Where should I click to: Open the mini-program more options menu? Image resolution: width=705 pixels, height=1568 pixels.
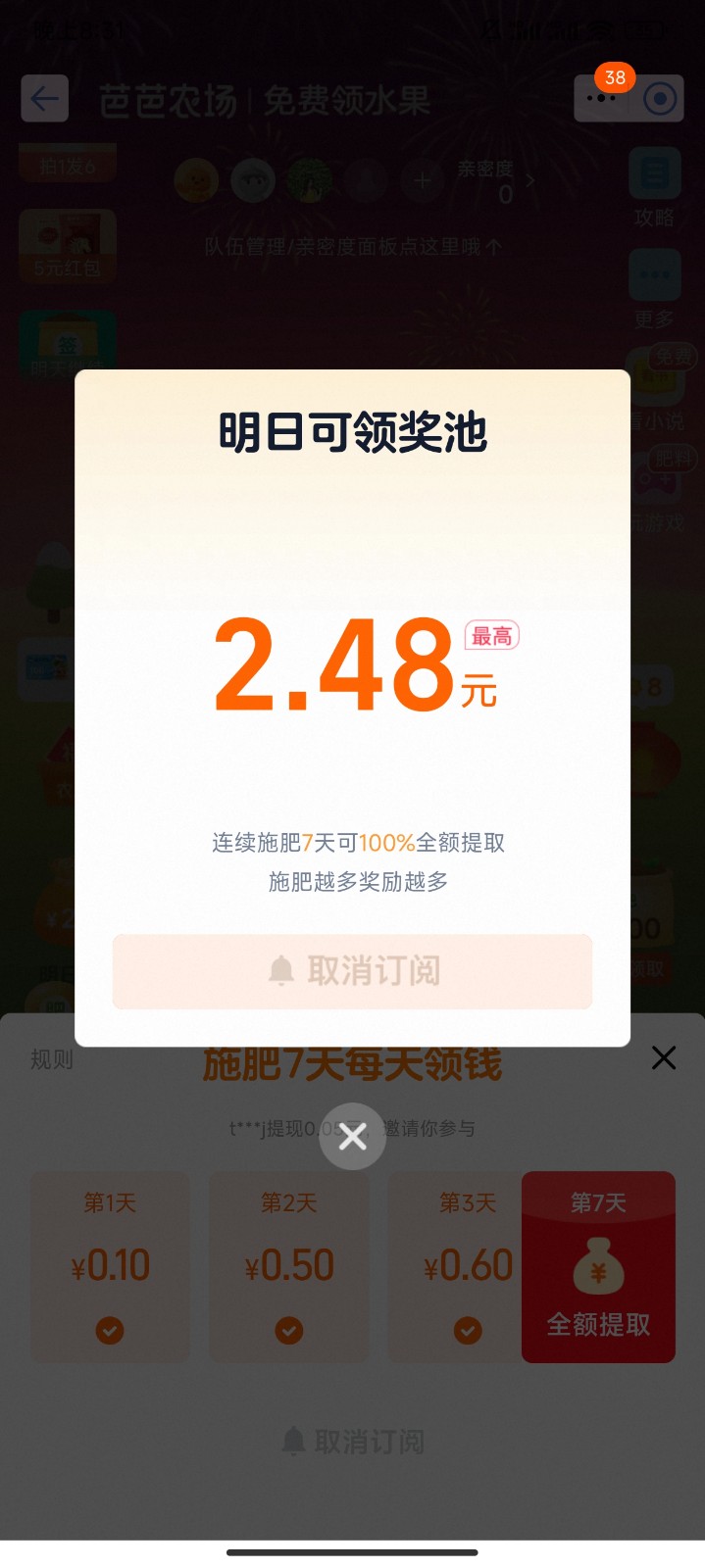click(601, 99)
